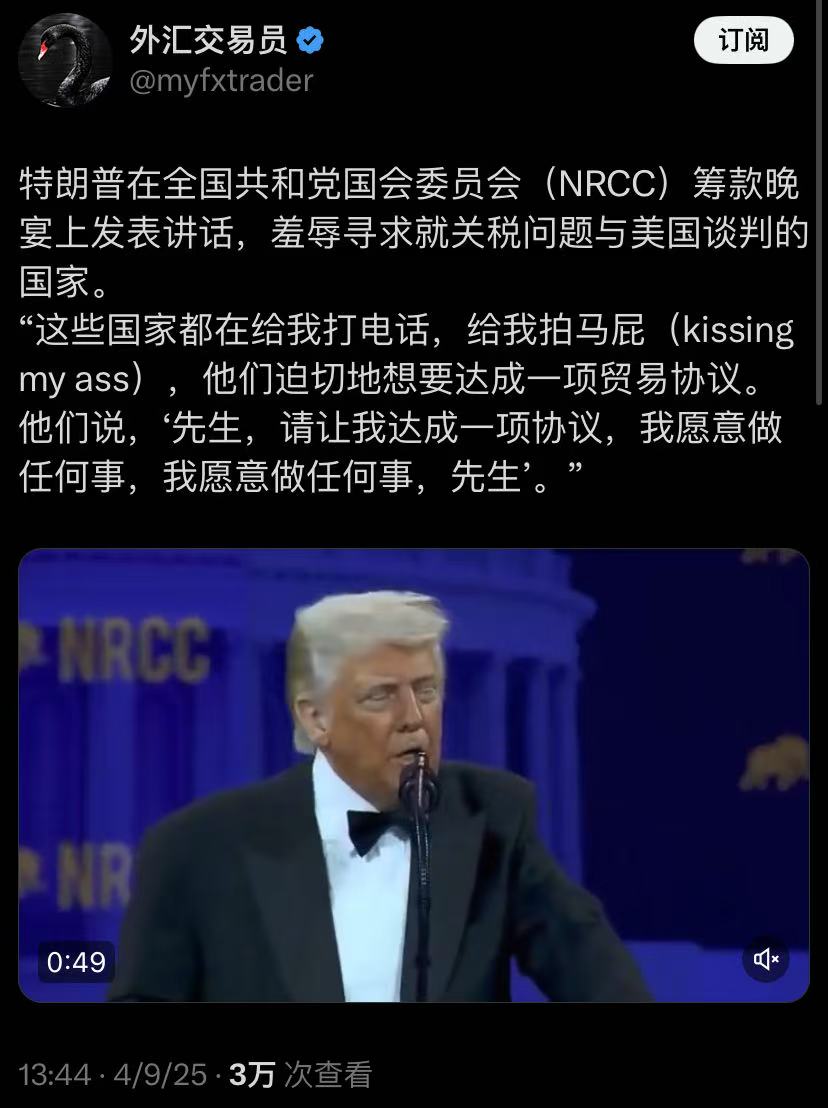Tap the 订阅 subscribe button
Screen dimensions: 828x1108
pos(743,40)
